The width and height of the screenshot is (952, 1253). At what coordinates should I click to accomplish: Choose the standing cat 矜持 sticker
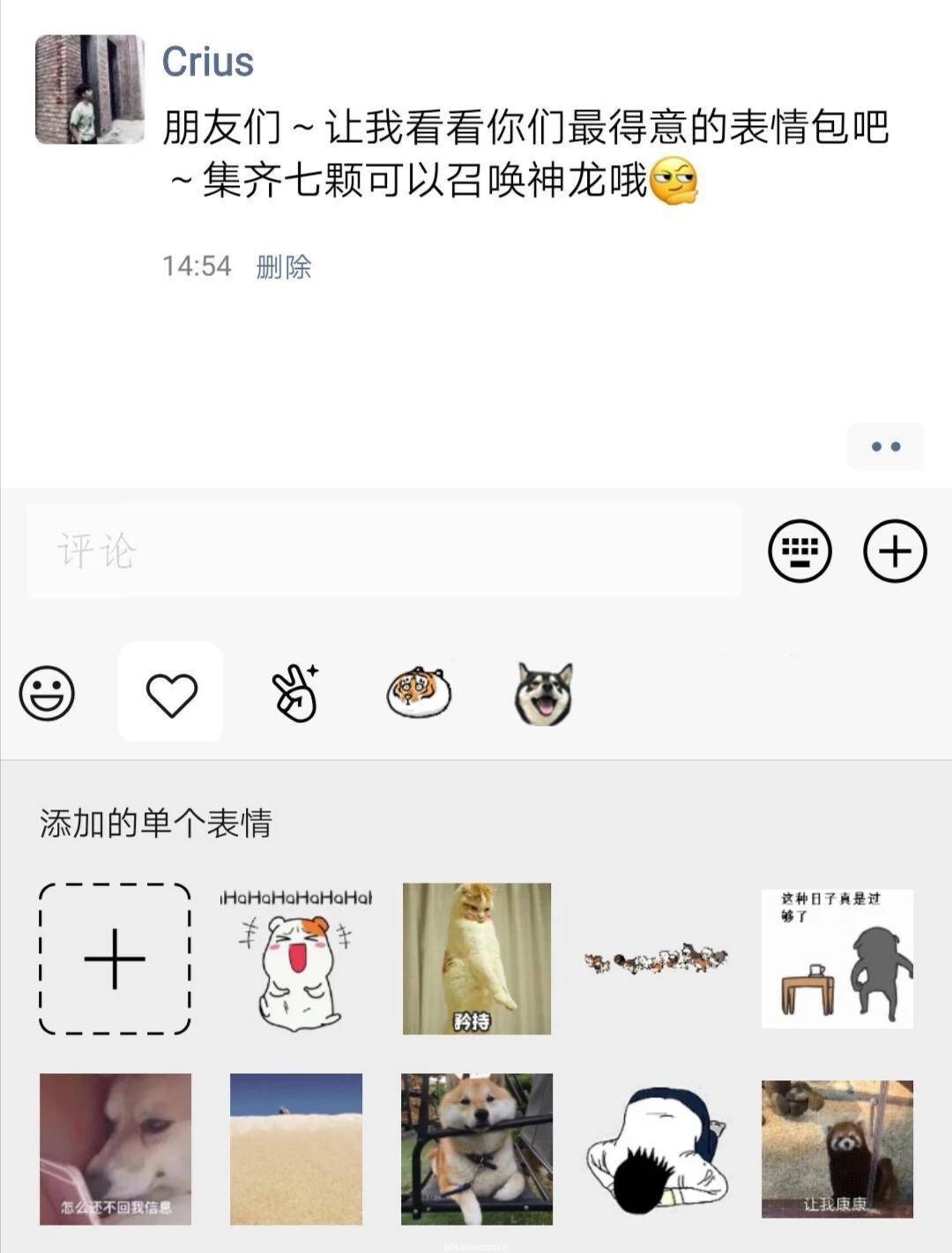click(x=477, y=958)
